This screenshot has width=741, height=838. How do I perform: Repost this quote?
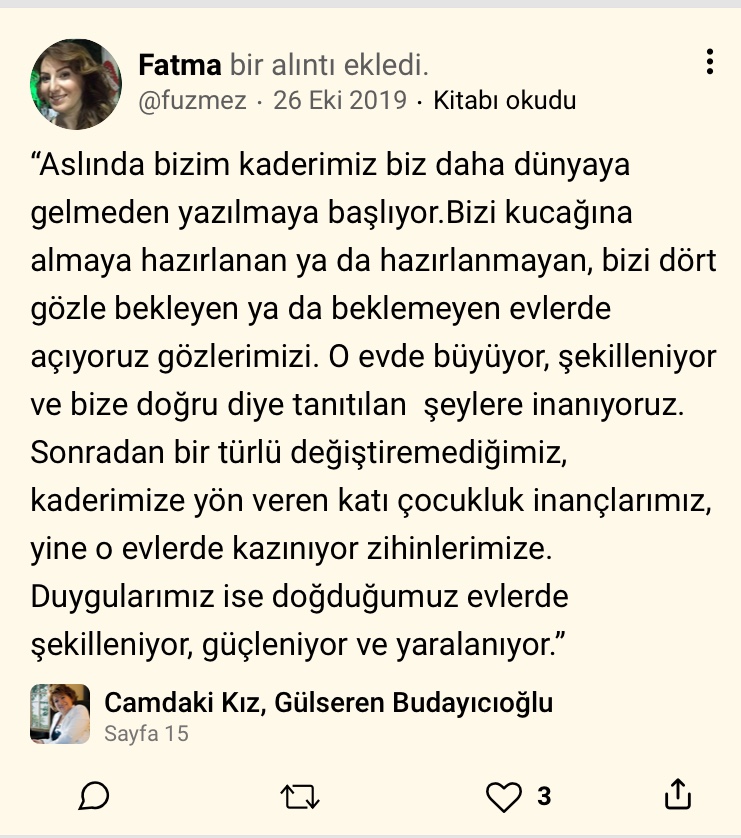click(x=300, y=796)
